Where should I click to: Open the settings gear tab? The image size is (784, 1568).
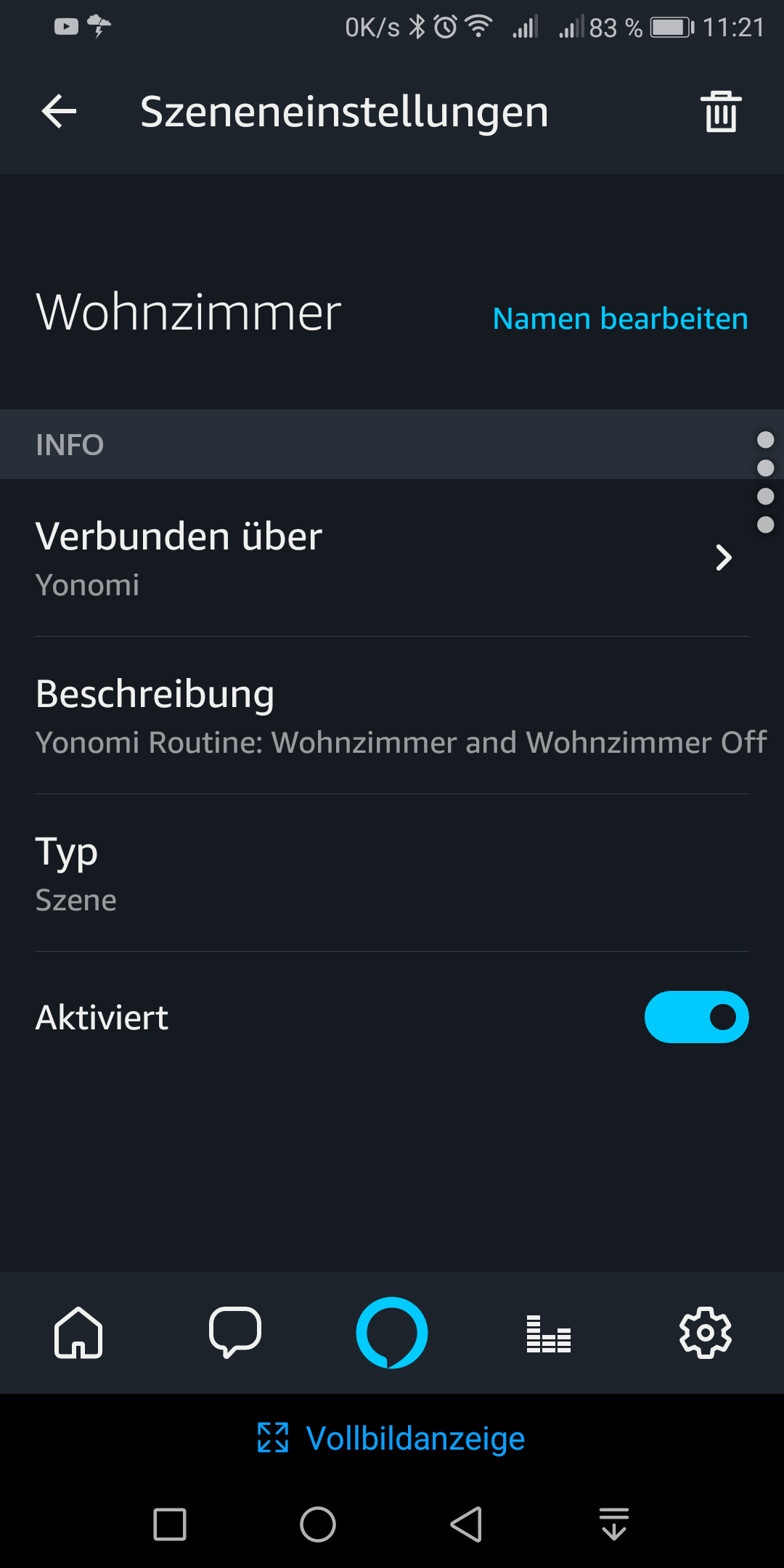tap(706, 1333)
